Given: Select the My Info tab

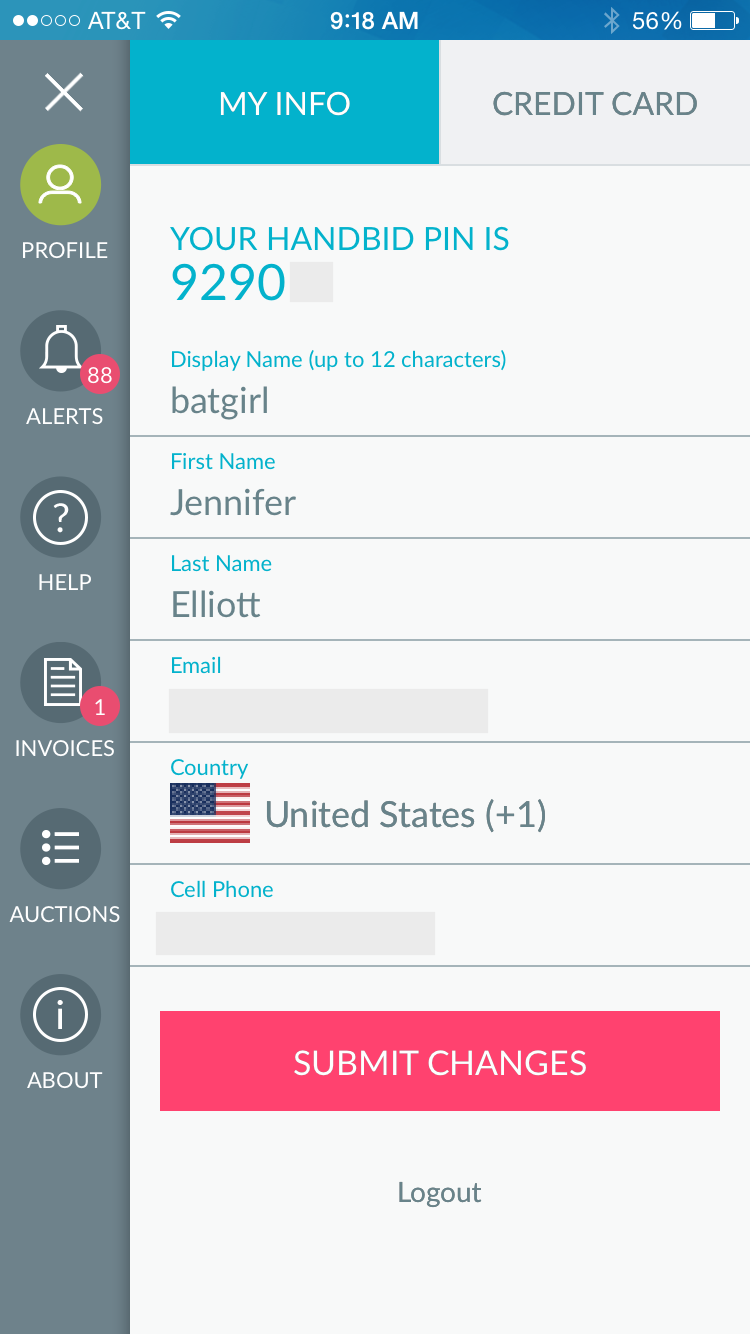Looking at the screenshot, I should [284, 104].
